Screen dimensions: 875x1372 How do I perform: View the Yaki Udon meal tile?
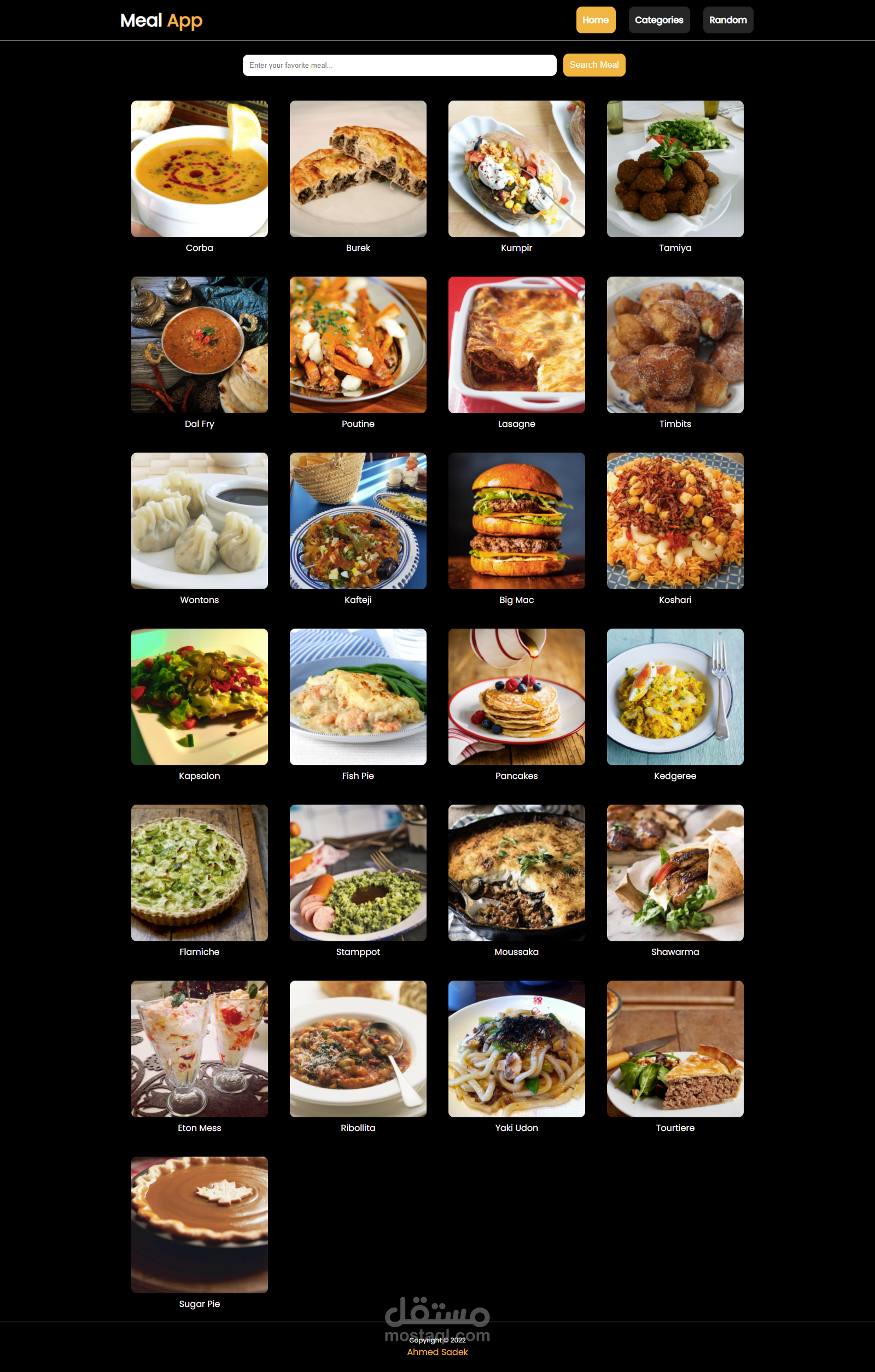(x=516, y=1048)
